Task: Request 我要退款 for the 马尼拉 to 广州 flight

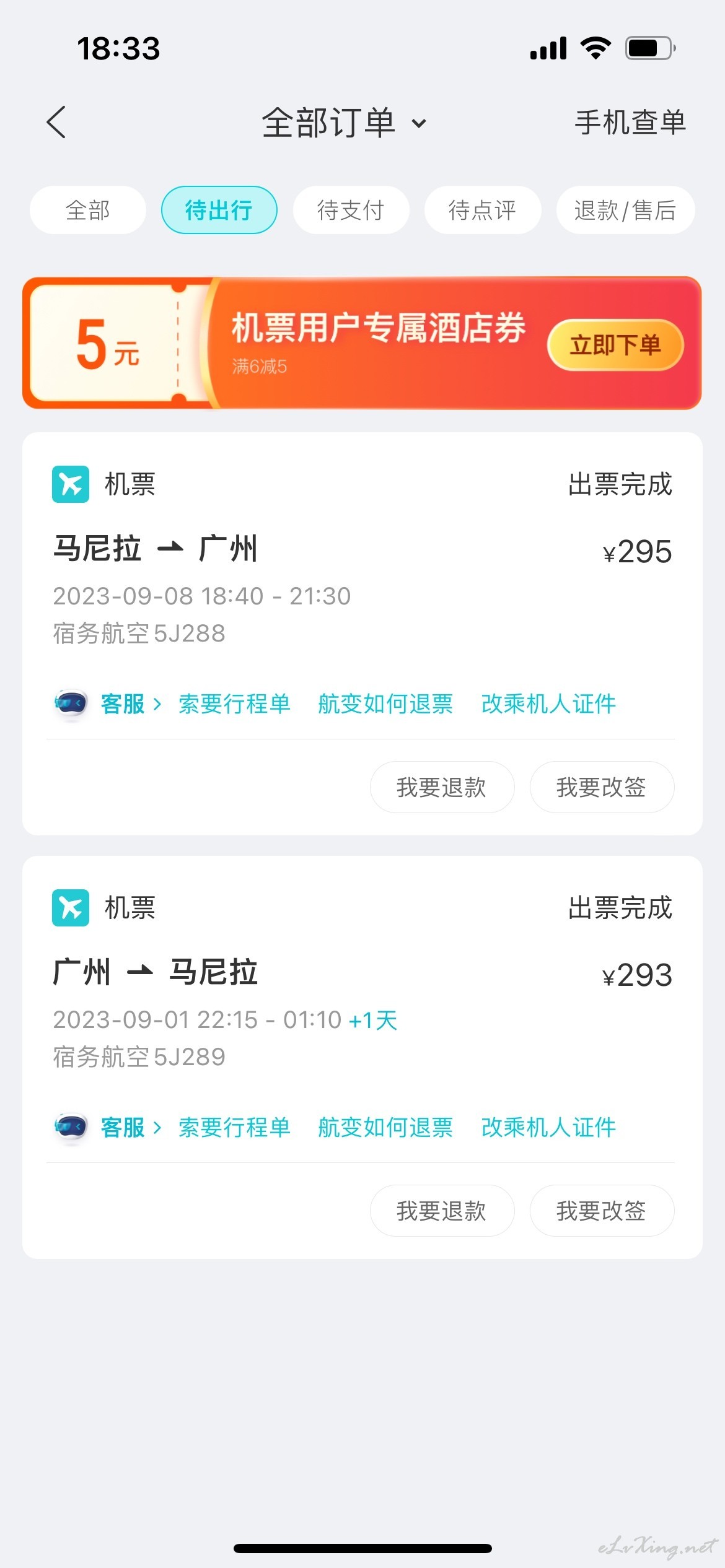Action: coord(442,787)
